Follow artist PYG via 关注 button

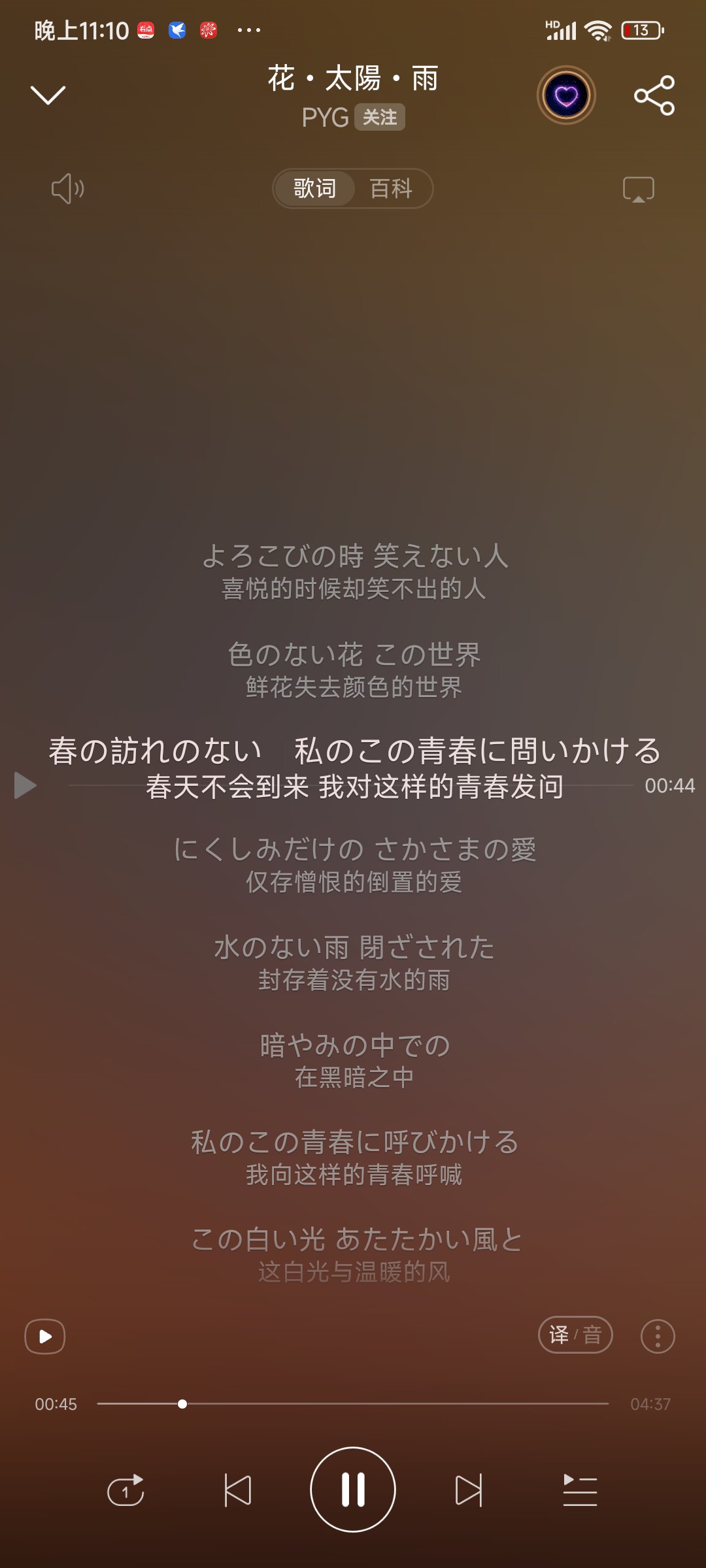380,118
